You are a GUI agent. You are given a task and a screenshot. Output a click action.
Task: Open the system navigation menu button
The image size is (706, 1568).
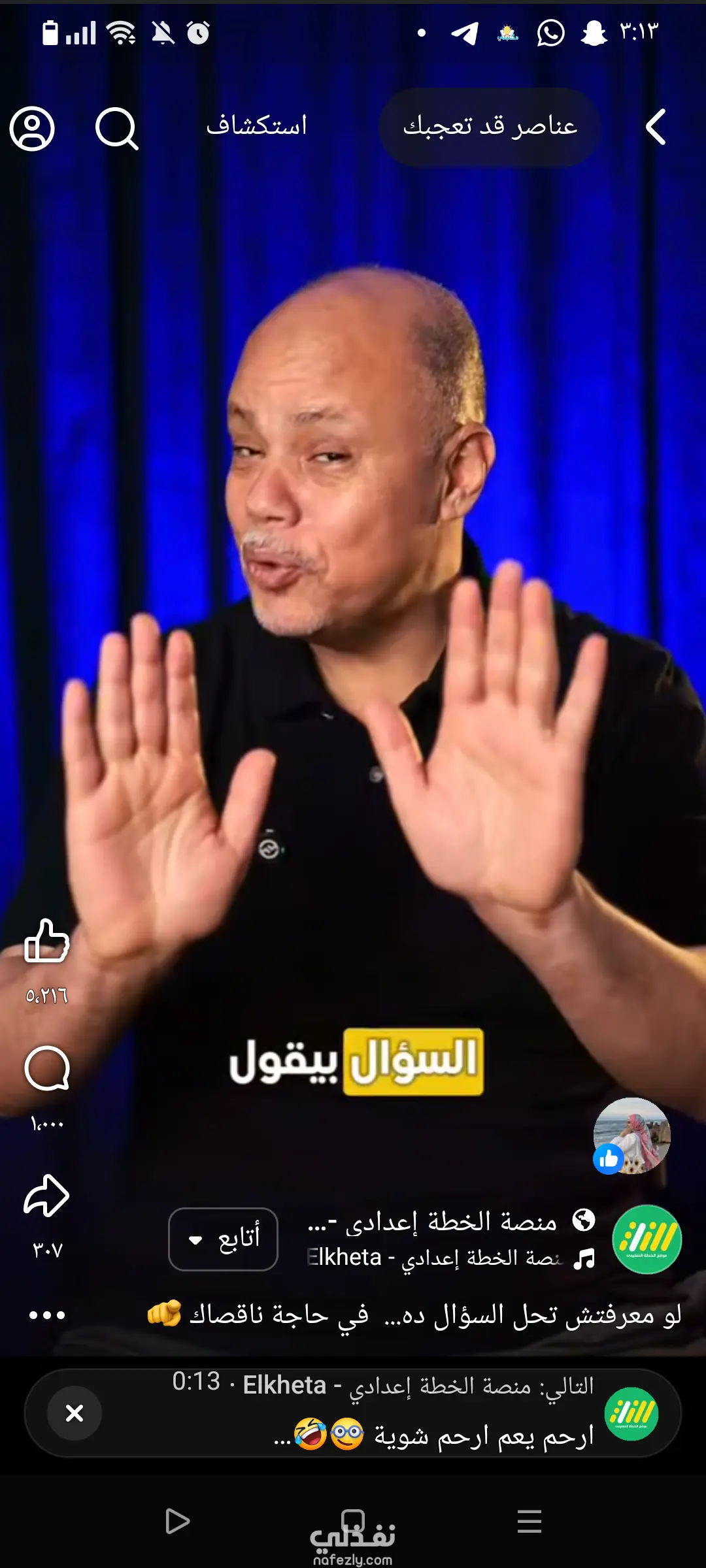[x=529, y=1521]
